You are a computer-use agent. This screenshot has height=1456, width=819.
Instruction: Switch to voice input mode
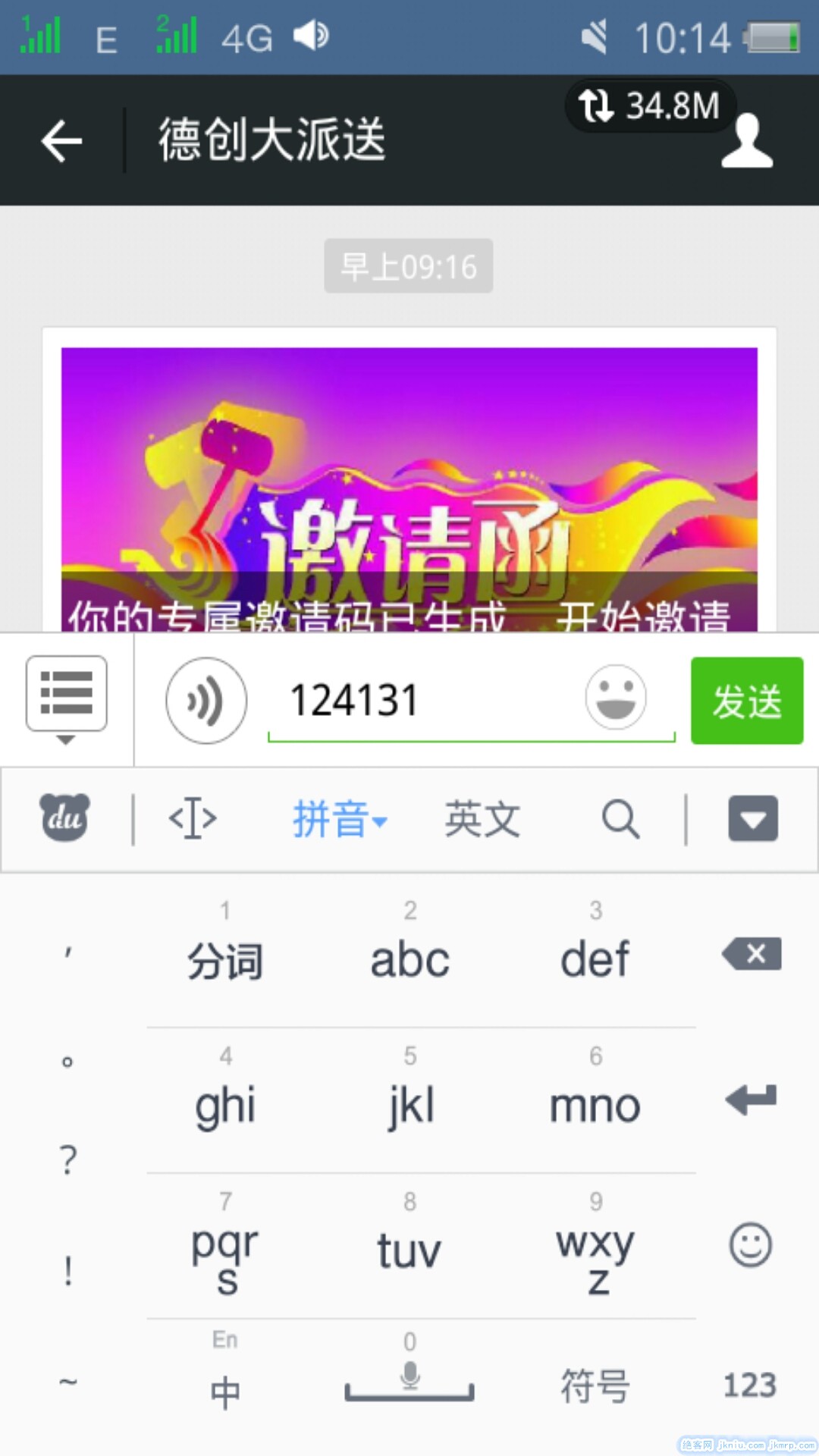[x=206, y=700]
